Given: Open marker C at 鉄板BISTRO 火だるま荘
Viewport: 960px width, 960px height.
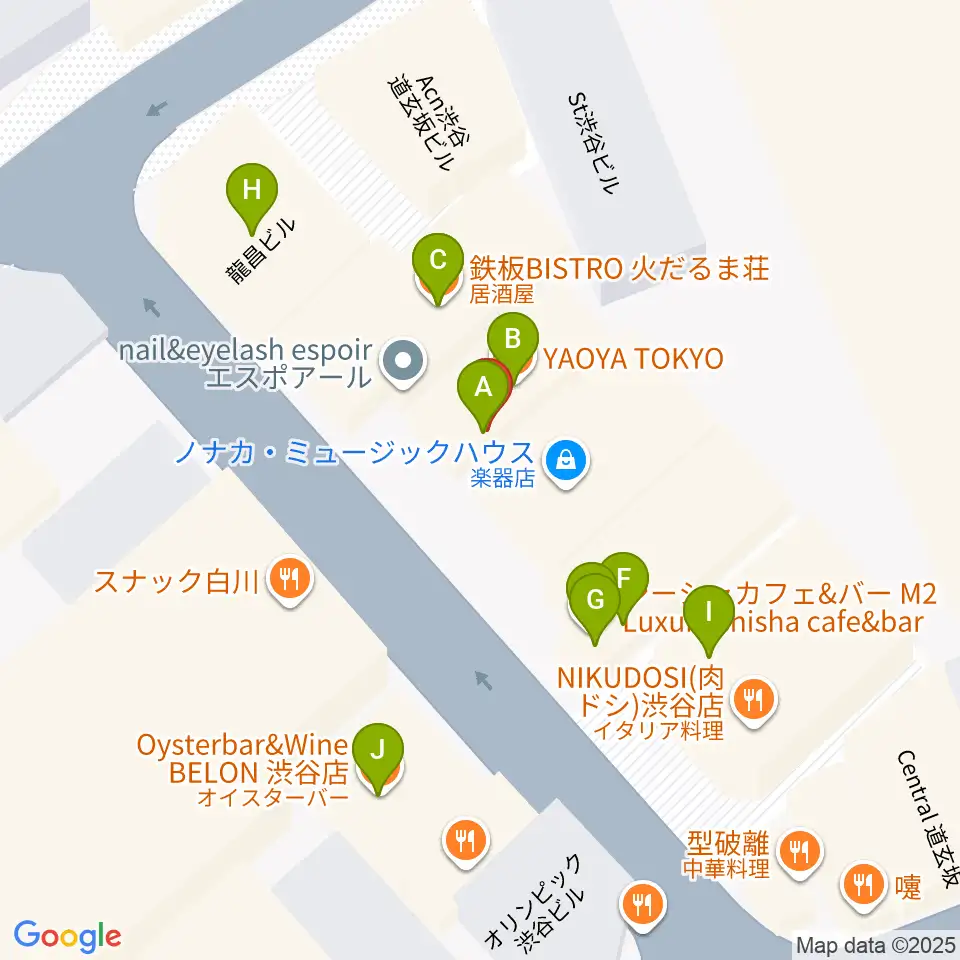Looking at the screenshot, I should (x=437, y=262).
